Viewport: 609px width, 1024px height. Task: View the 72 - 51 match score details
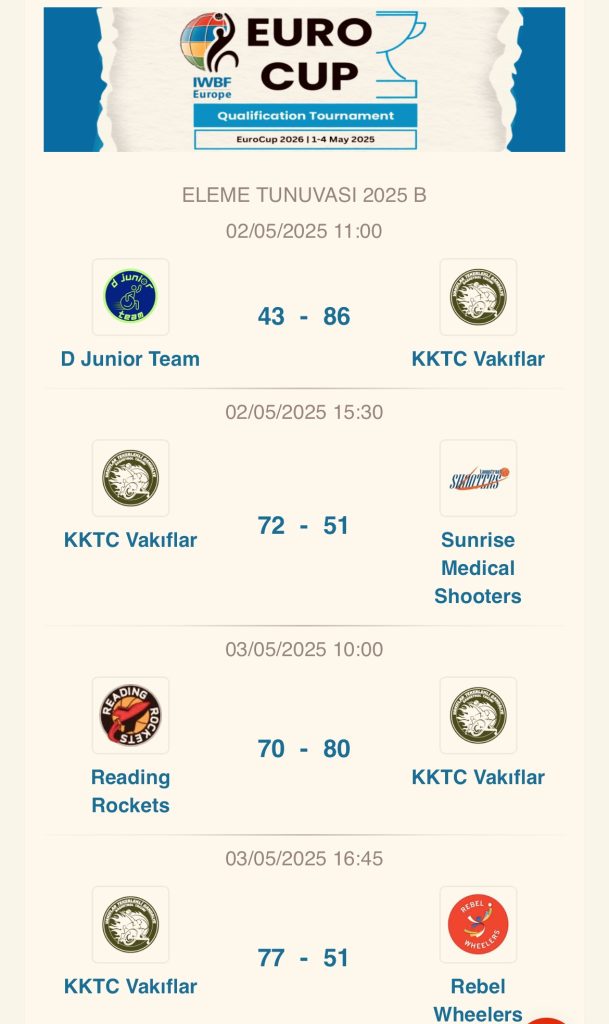(304, 526)
